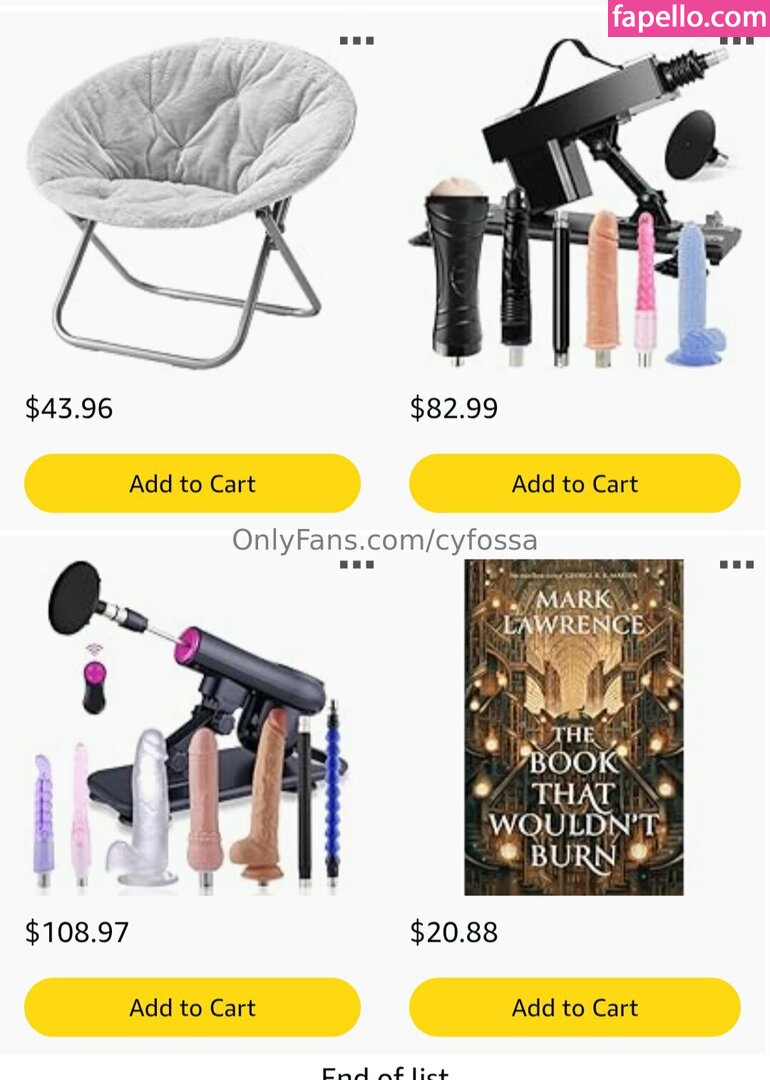This screenshot has height=1080, width=770.
Task: Add the $43.96 saucer chair to cart
Action: [192, 484]
